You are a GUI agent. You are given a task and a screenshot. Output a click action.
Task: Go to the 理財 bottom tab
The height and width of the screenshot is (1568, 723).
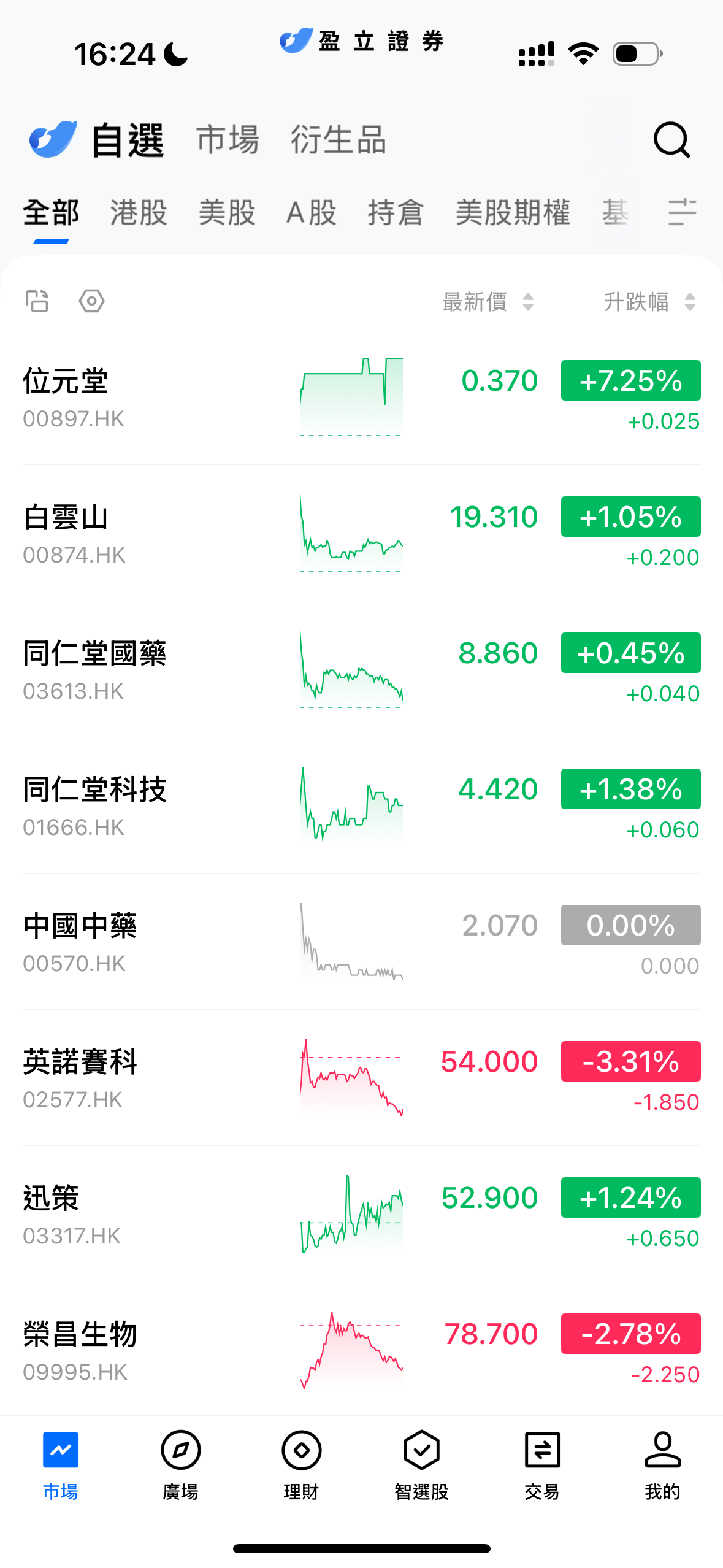point(301,1464)
